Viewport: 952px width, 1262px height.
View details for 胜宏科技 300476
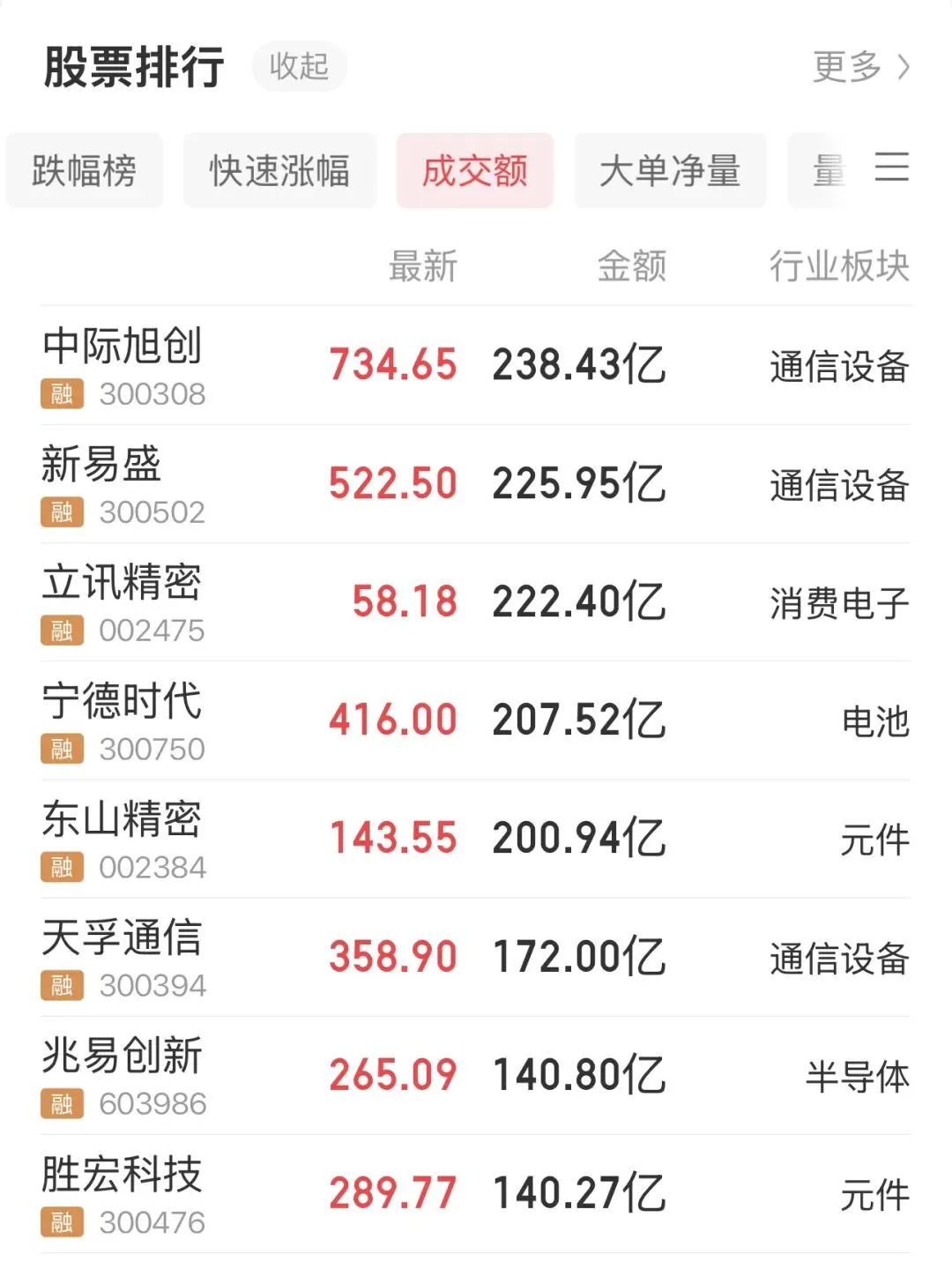(476, 1194)
